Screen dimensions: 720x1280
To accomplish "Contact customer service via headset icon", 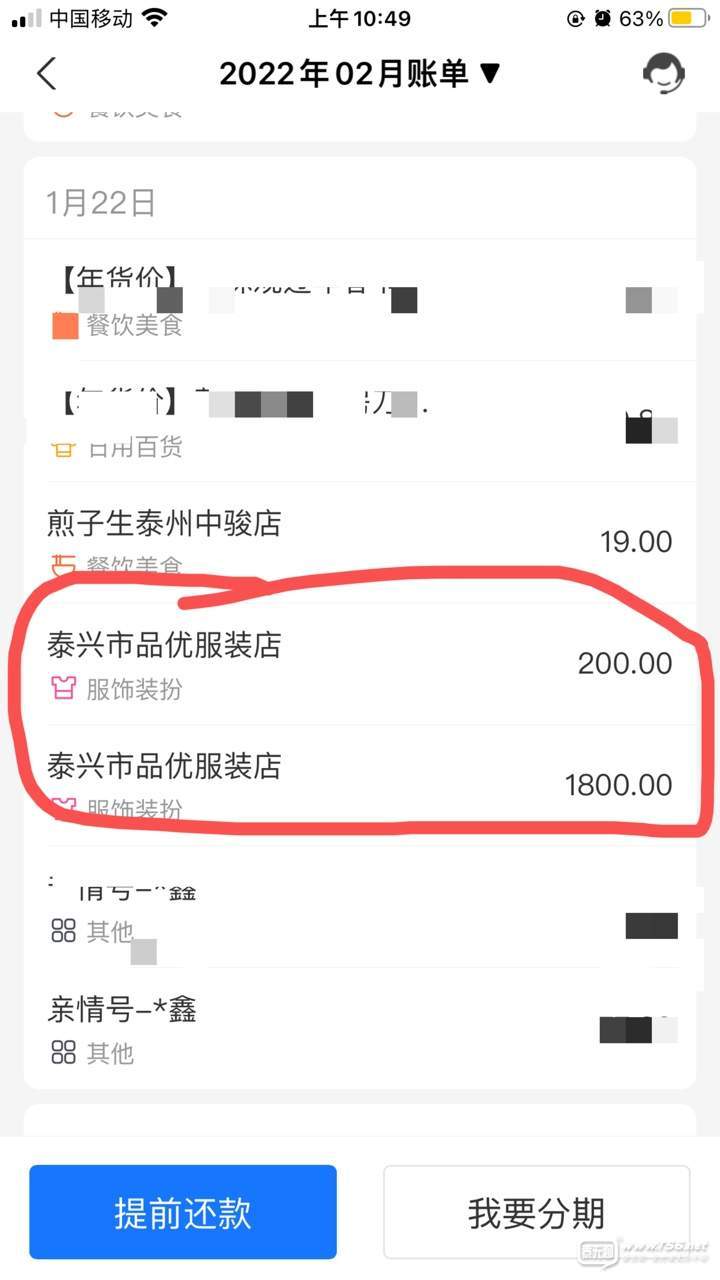I will (663, 73).
